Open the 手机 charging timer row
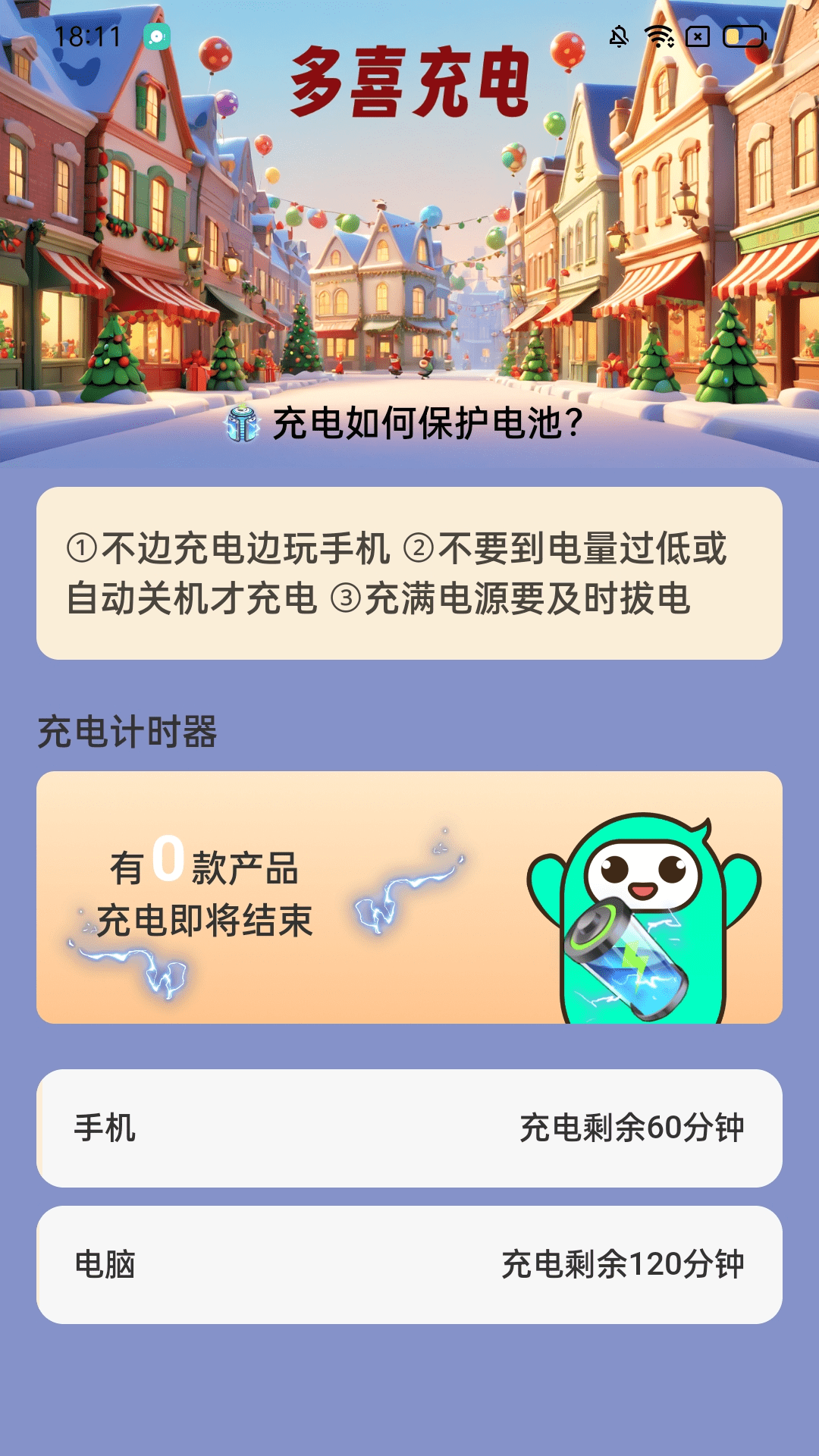 [x=409, y=1128]
